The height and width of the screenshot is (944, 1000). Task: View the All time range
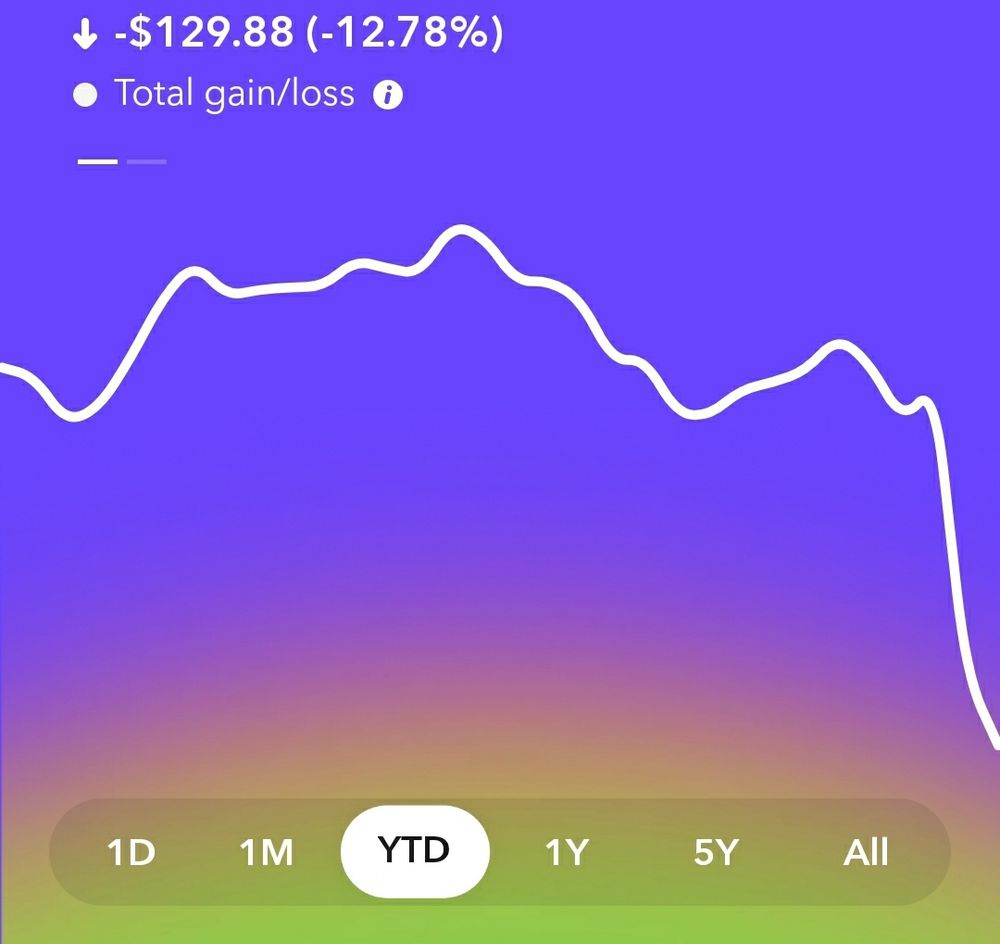pos(865,852)
